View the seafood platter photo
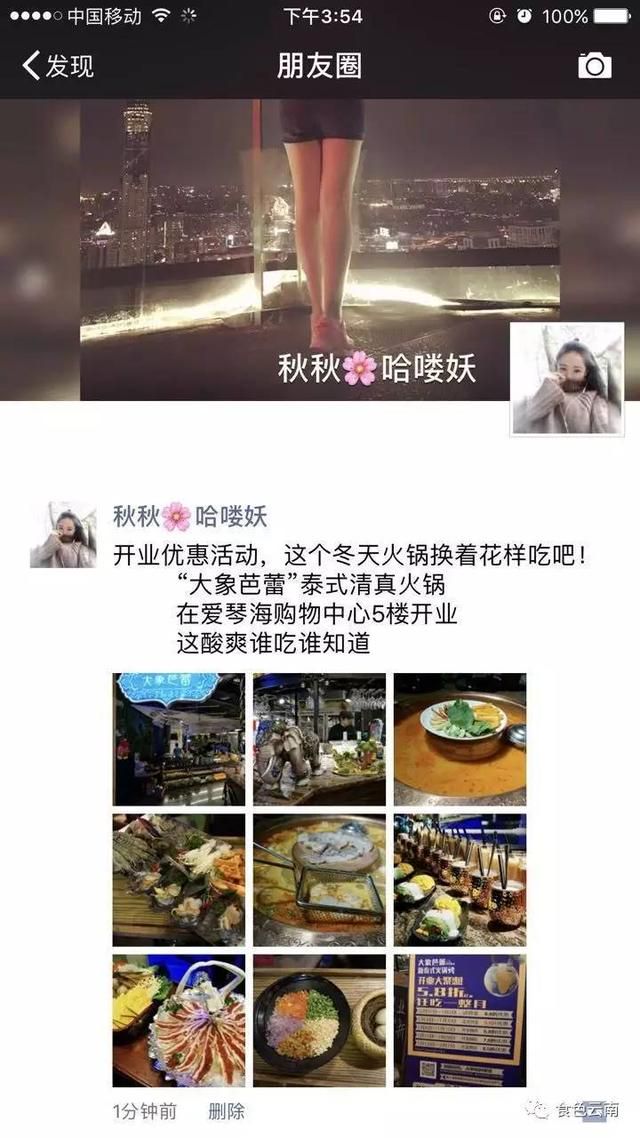Viewport: 640px width, 1138px height. 179,880
